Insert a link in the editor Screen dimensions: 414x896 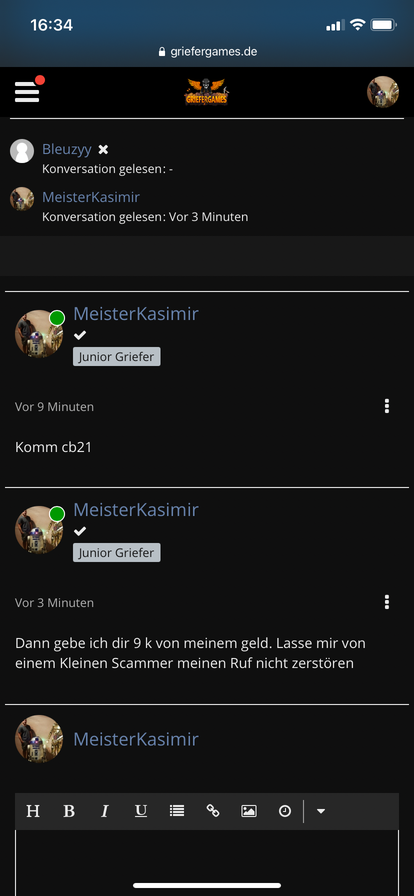coord(213,811)
